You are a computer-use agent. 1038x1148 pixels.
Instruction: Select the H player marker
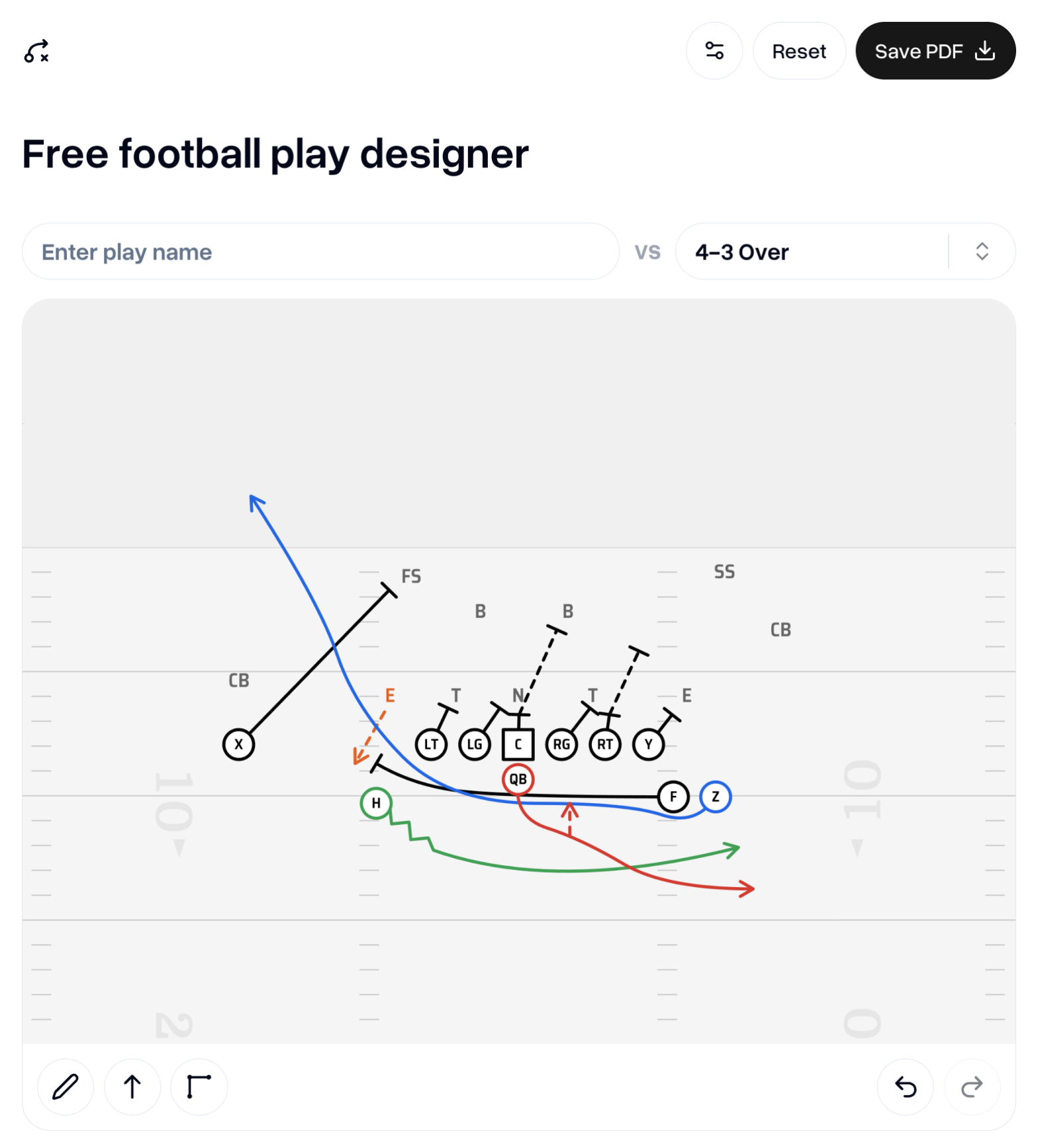(376, 803)
